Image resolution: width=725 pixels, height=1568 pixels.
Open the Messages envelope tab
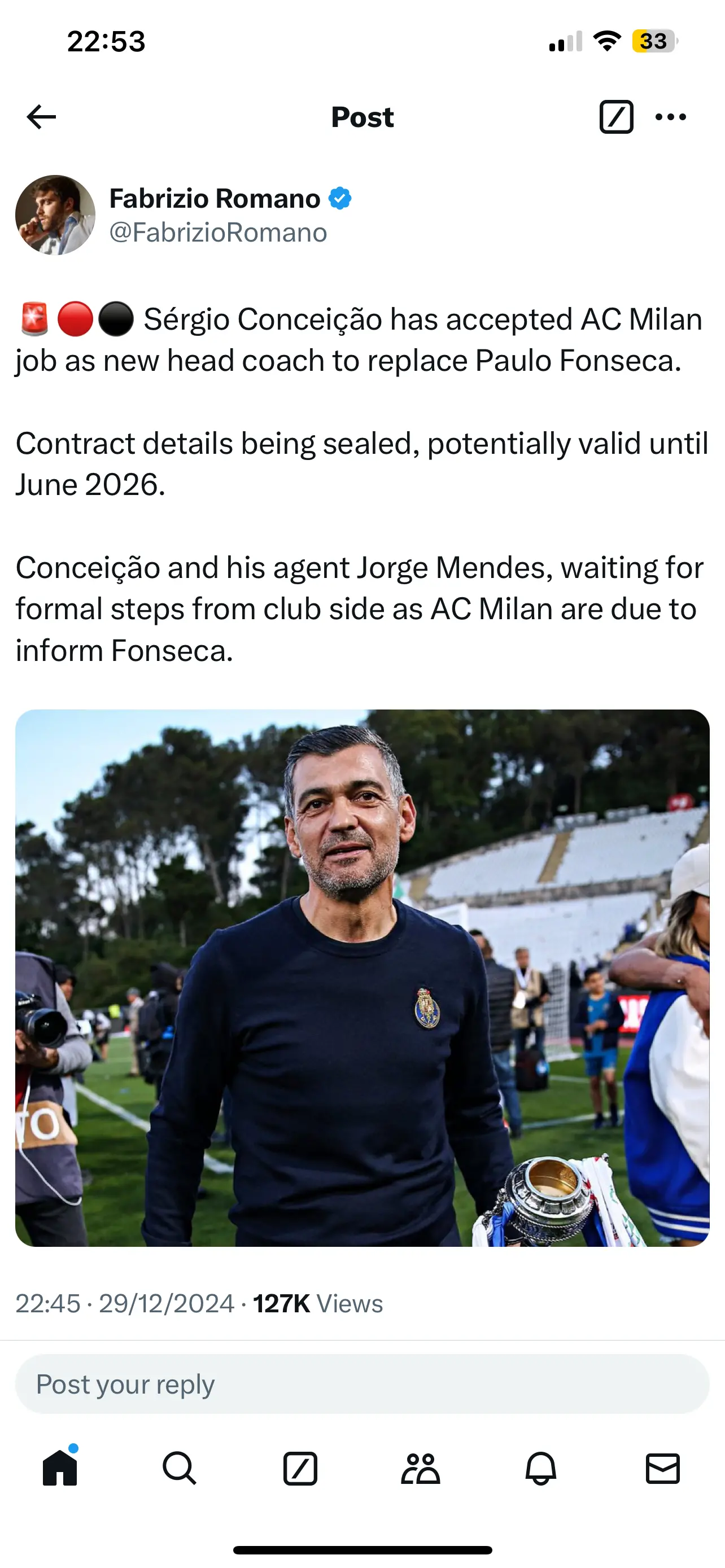[x=662, y=1468]
